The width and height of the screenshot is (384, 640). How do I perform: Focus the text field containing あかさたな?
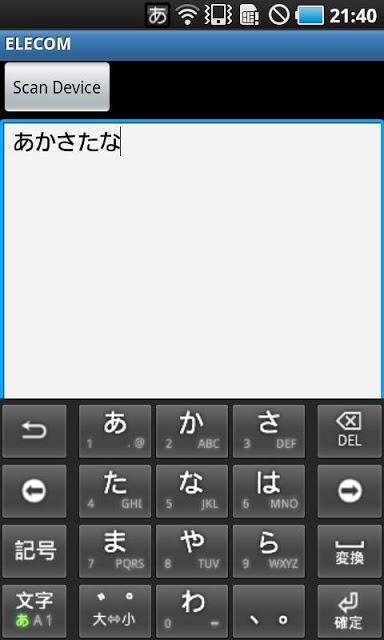tap(192, 260)
